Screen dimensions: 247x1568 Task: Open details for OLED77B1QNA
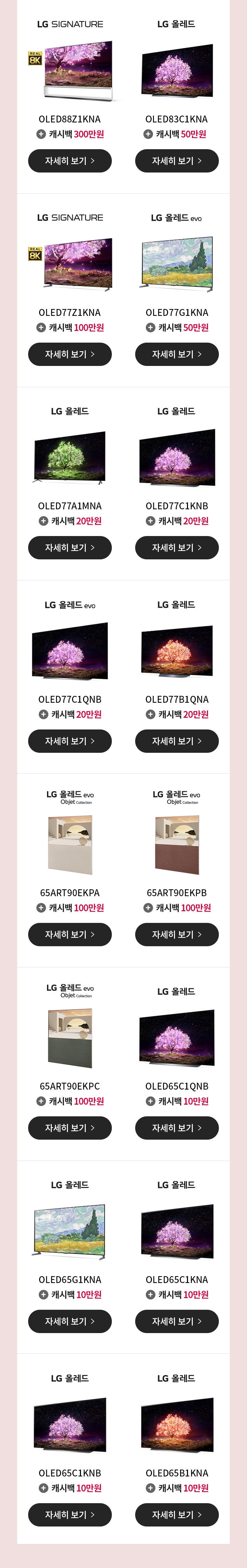(x=176, y=741)
